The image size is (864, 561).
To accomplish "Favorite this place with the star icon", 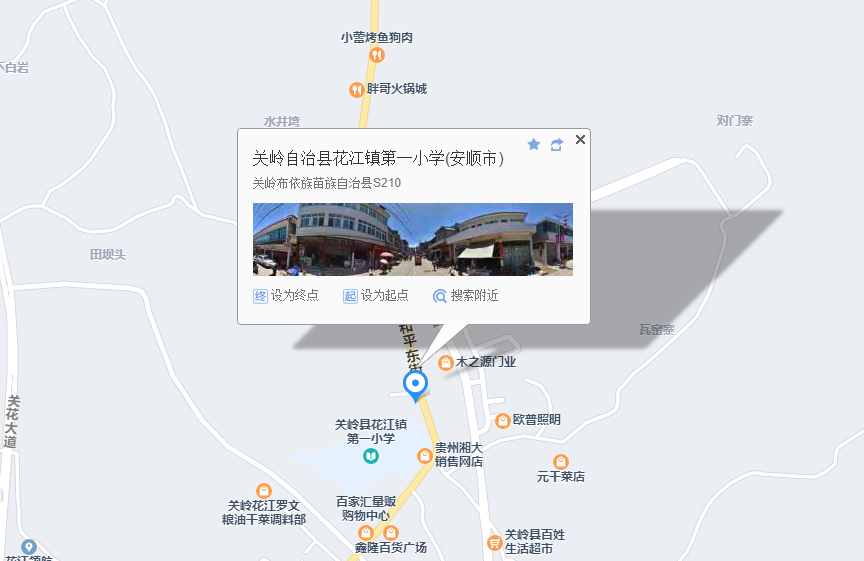I will (534, 145).
